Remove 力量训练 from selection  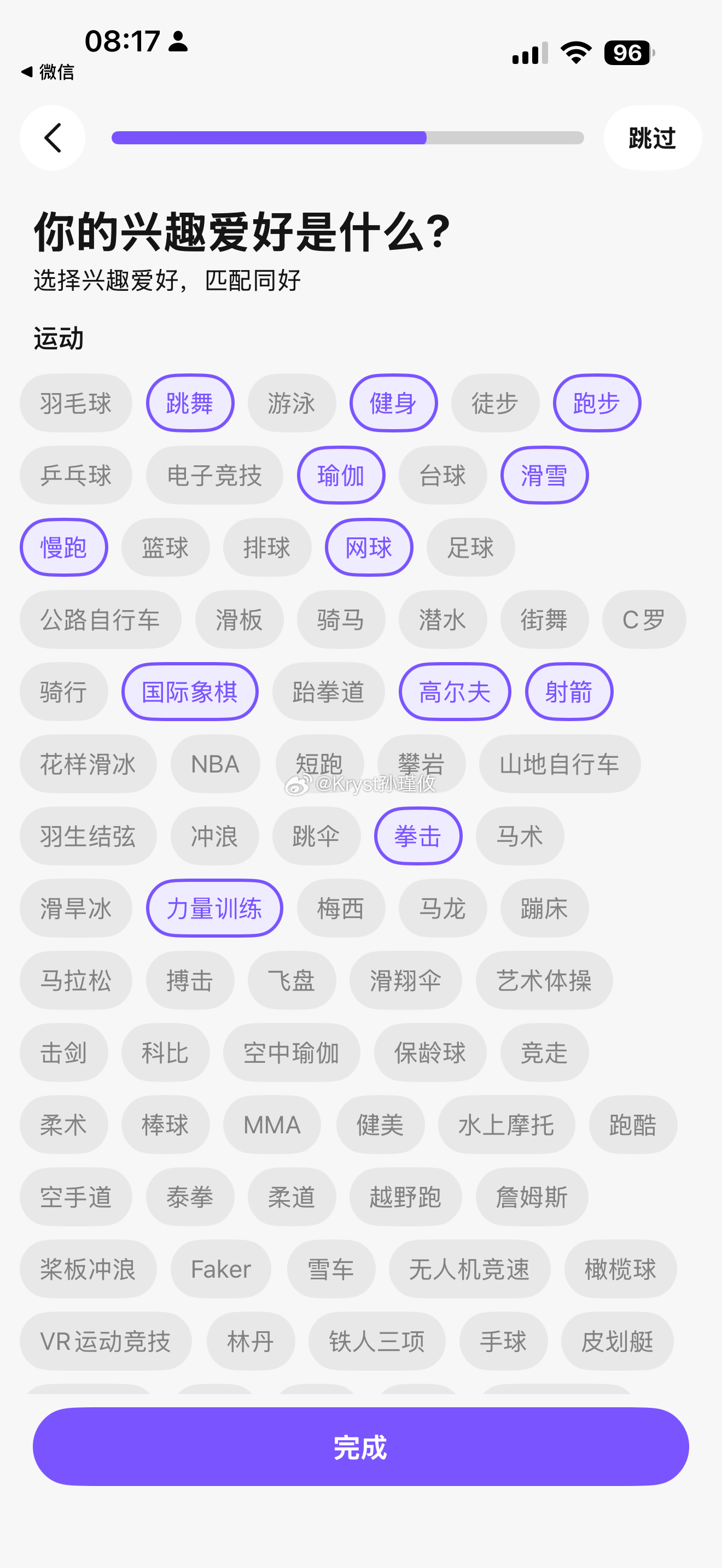point(214,908)
